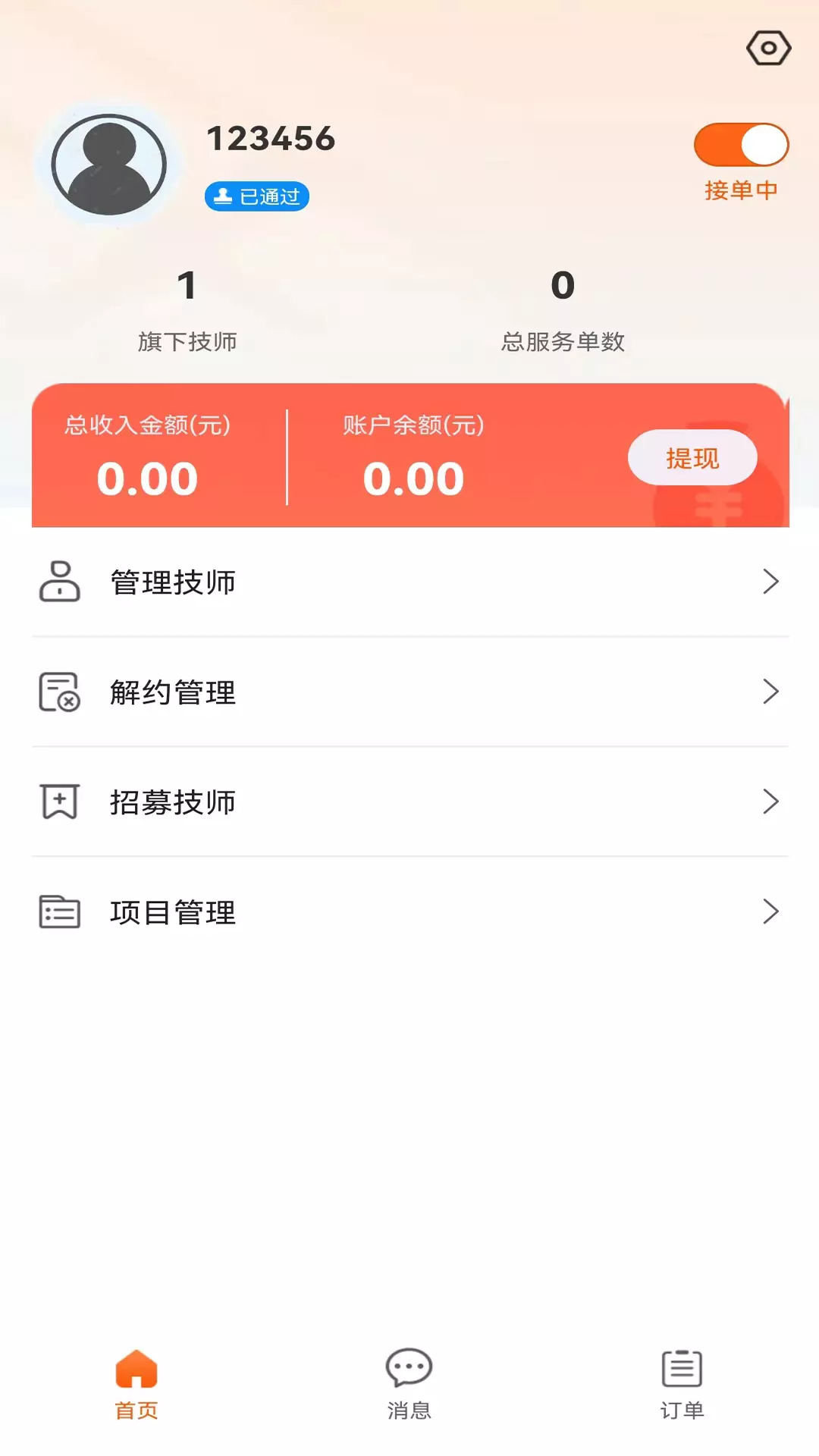Toggle the 接单中 order-taking switch

(x=741, y=145)
